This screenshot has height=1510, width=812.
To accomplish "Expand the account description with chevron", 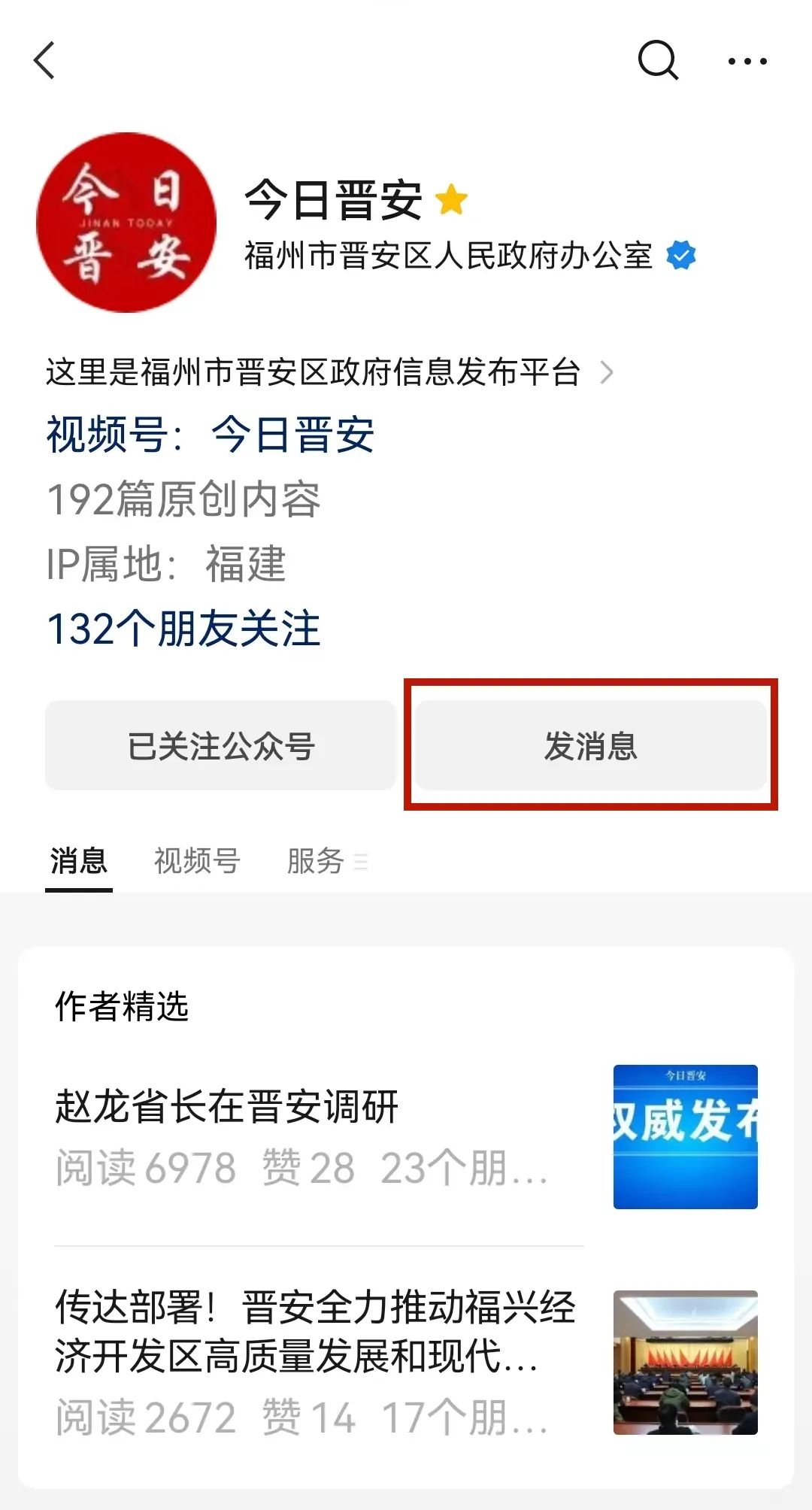I will [x=606, y=372].
